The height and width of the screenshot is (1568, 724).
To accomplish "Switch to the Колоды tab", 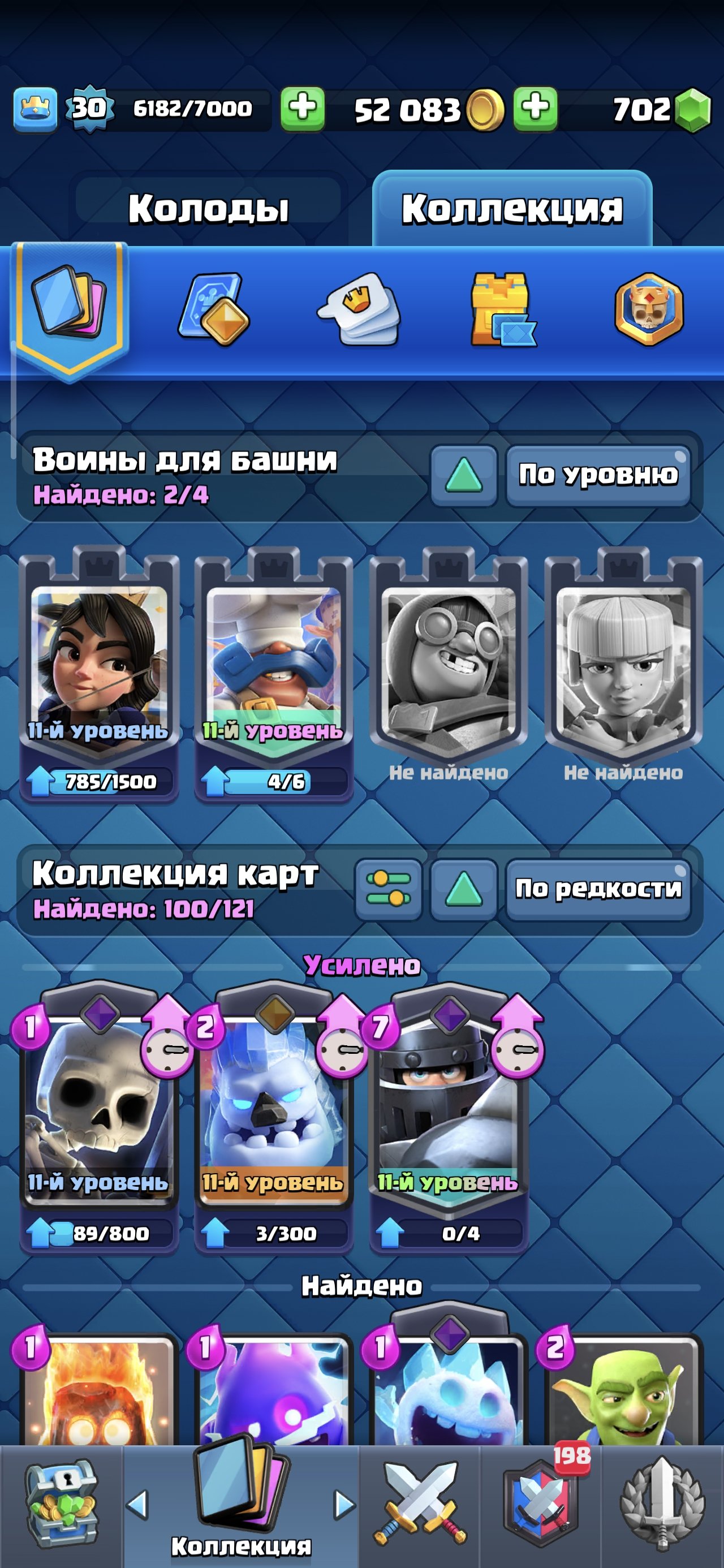I will click(208, 208).
